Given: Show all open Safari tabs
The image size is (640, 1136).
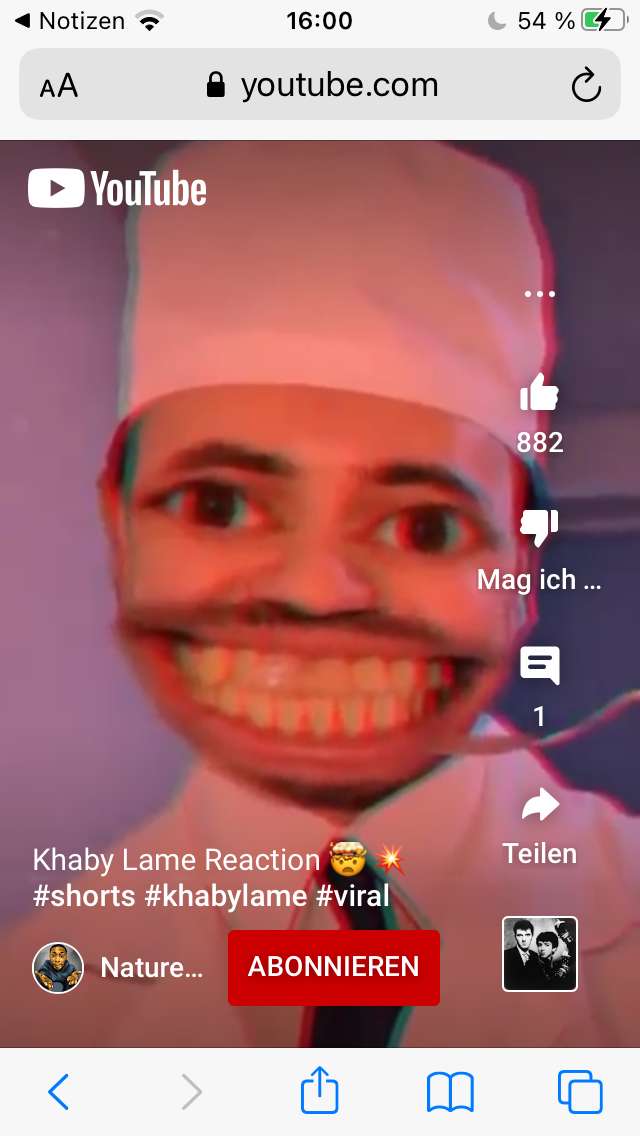Looking at the screenshot, I should 580,1092.
